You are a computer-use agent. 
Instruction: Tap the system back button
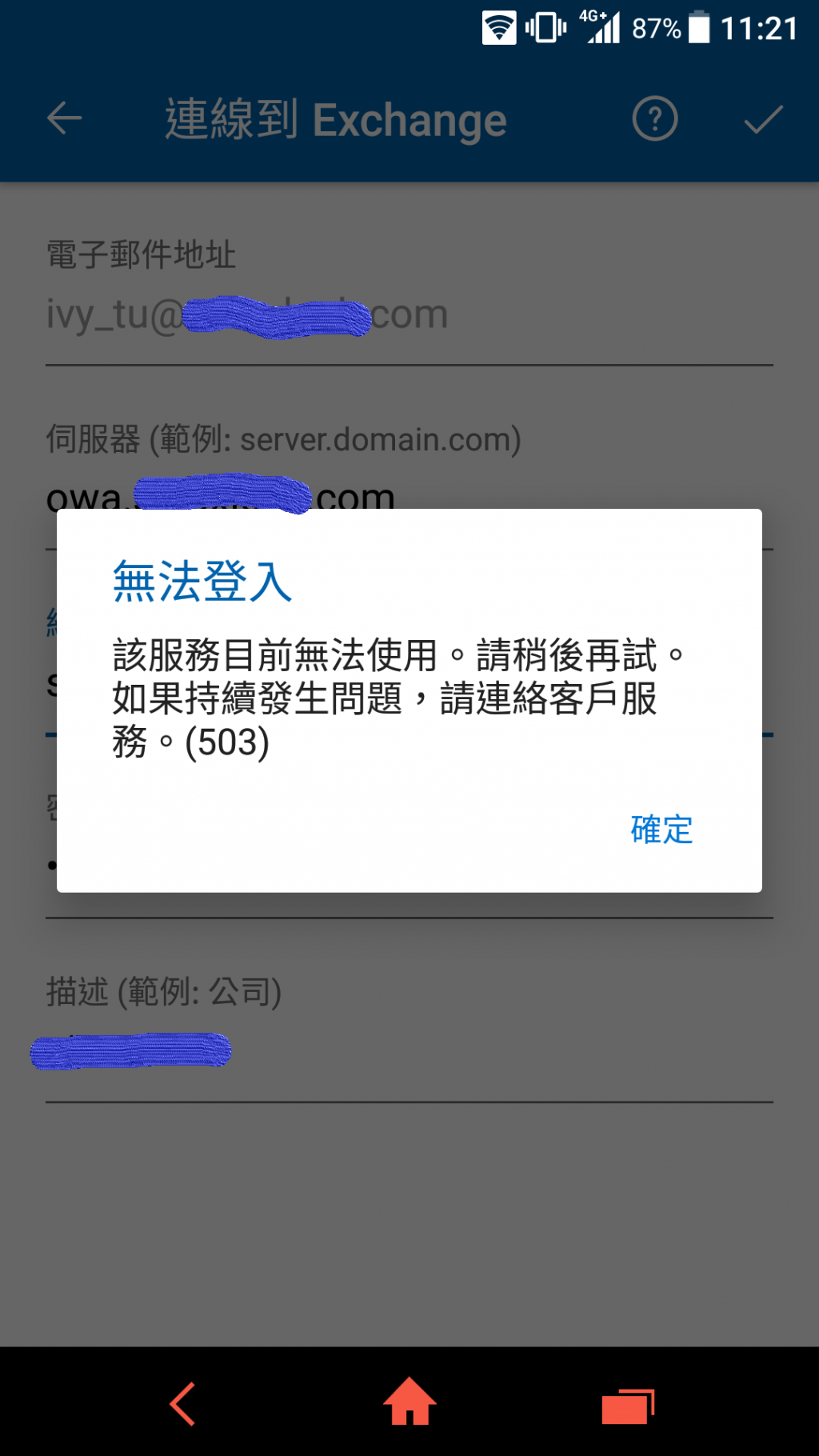[x=183, y=1404]
